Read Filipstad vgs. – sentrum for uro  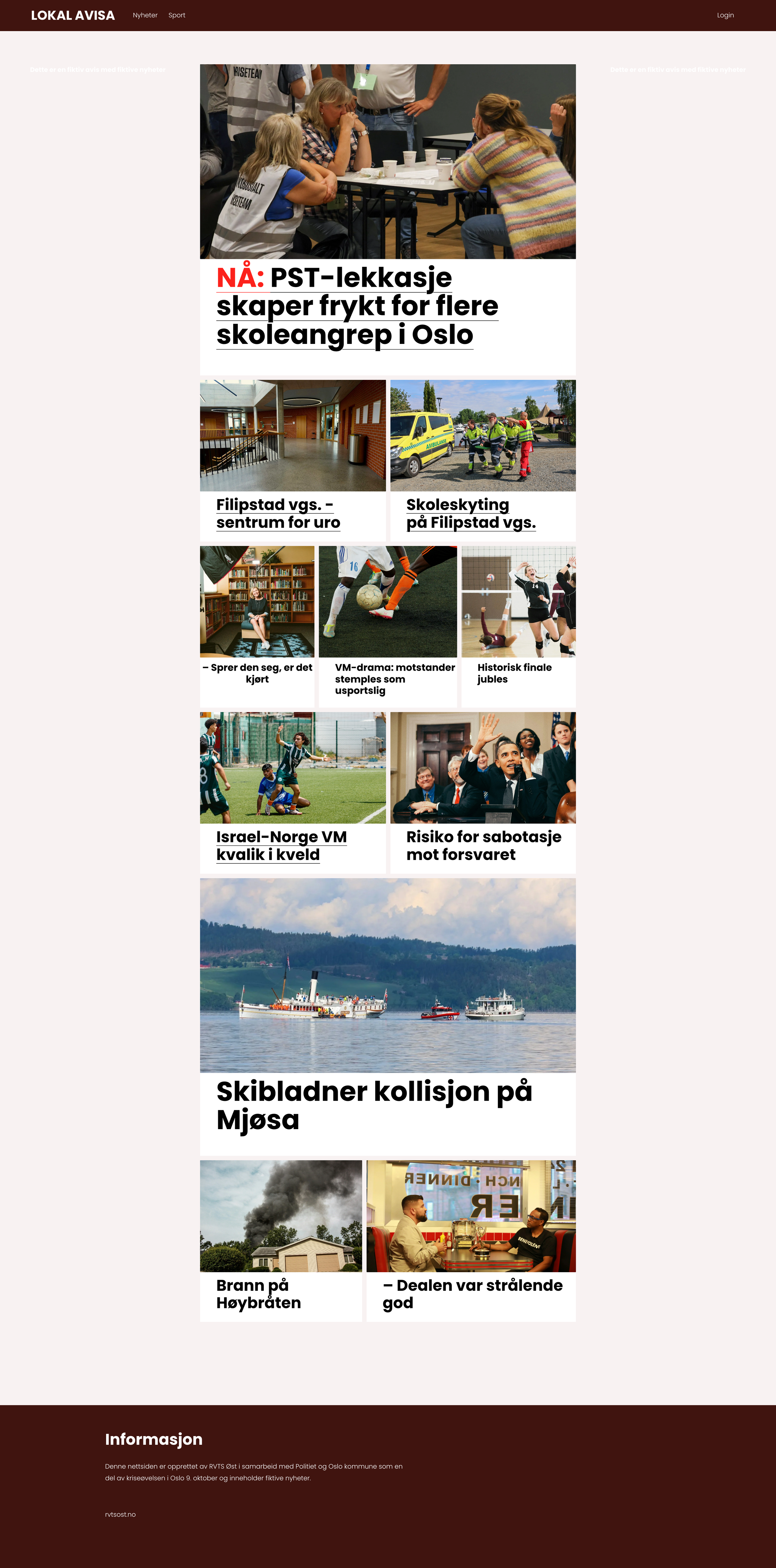278,514
